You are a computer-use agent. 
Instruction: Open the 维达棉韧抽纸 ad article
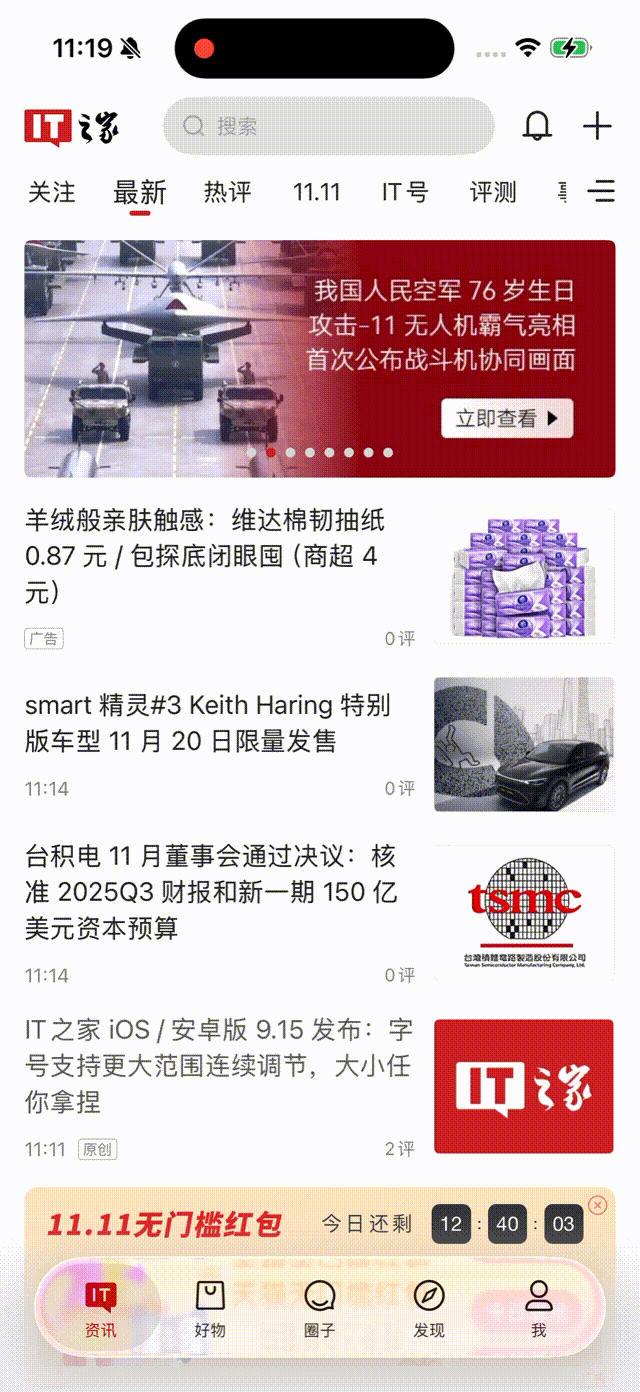point(205,556)
